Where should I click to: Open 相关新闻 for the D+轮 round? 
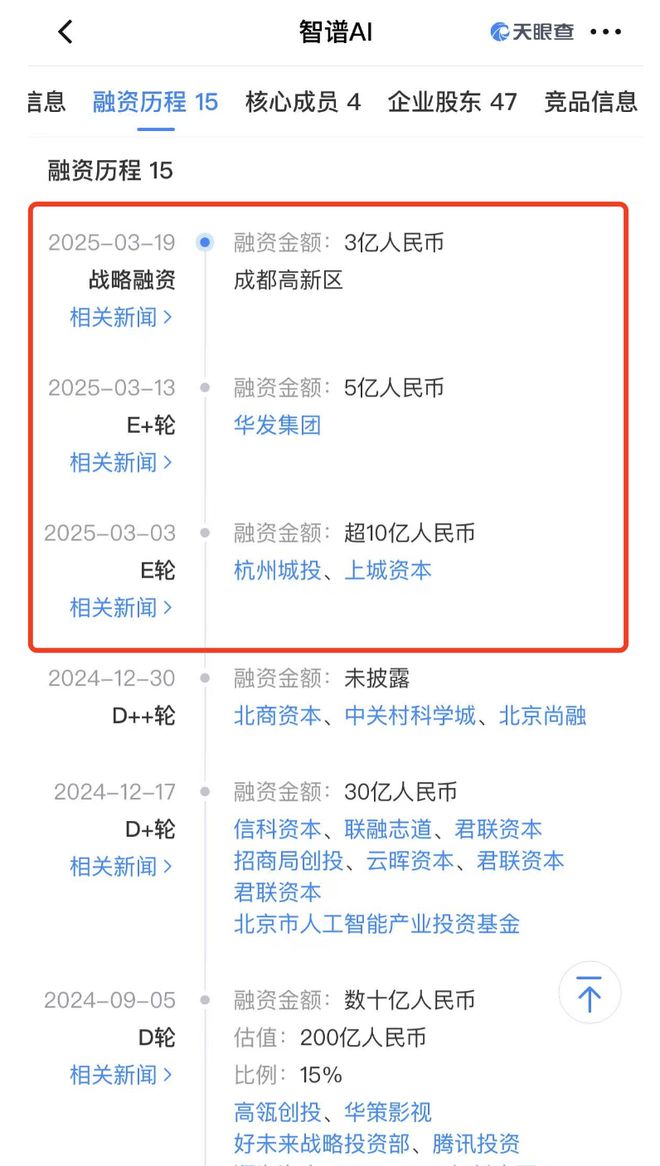point(121,866)
